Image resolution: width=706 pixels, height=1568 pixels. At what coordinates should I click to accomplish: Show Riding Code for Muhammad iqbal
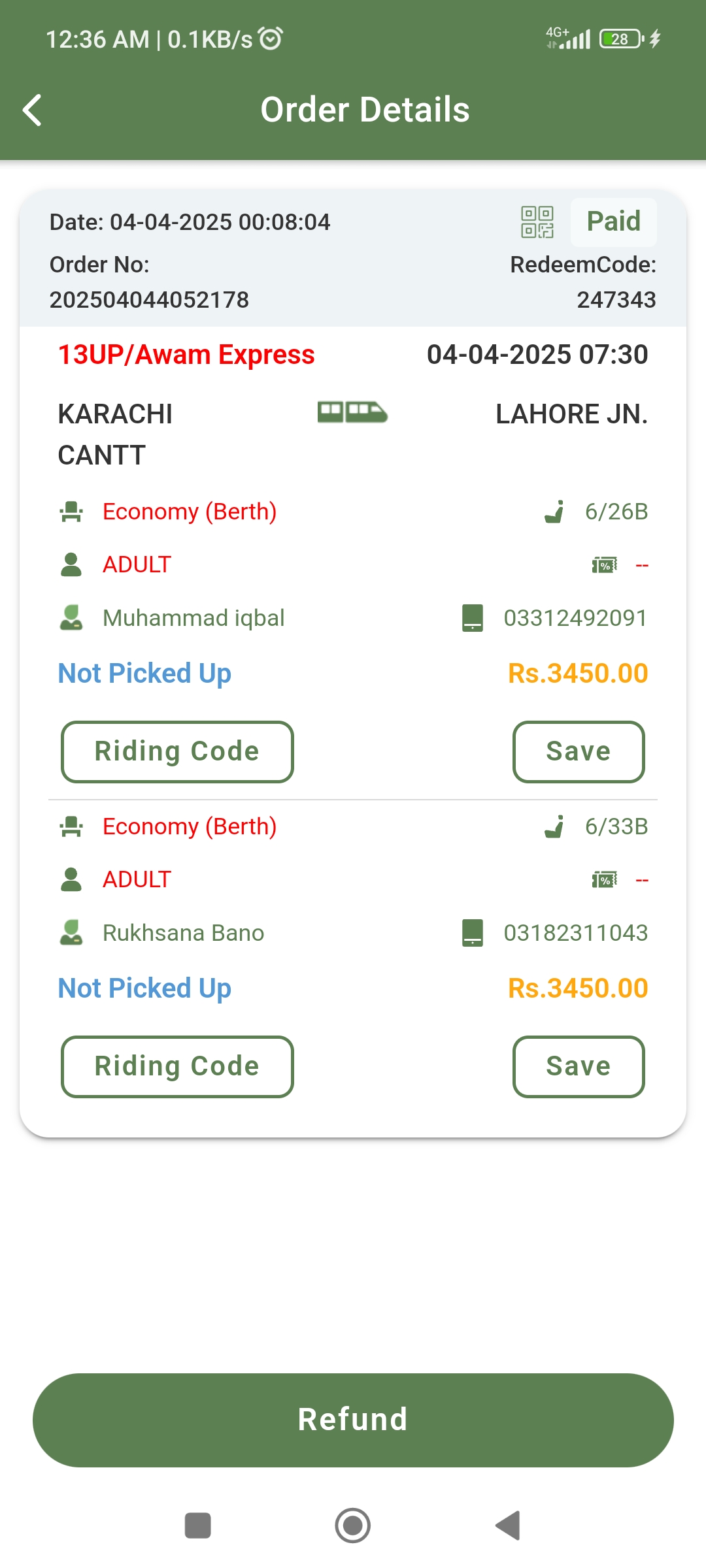pyautogui.click(x=177, y=751)
